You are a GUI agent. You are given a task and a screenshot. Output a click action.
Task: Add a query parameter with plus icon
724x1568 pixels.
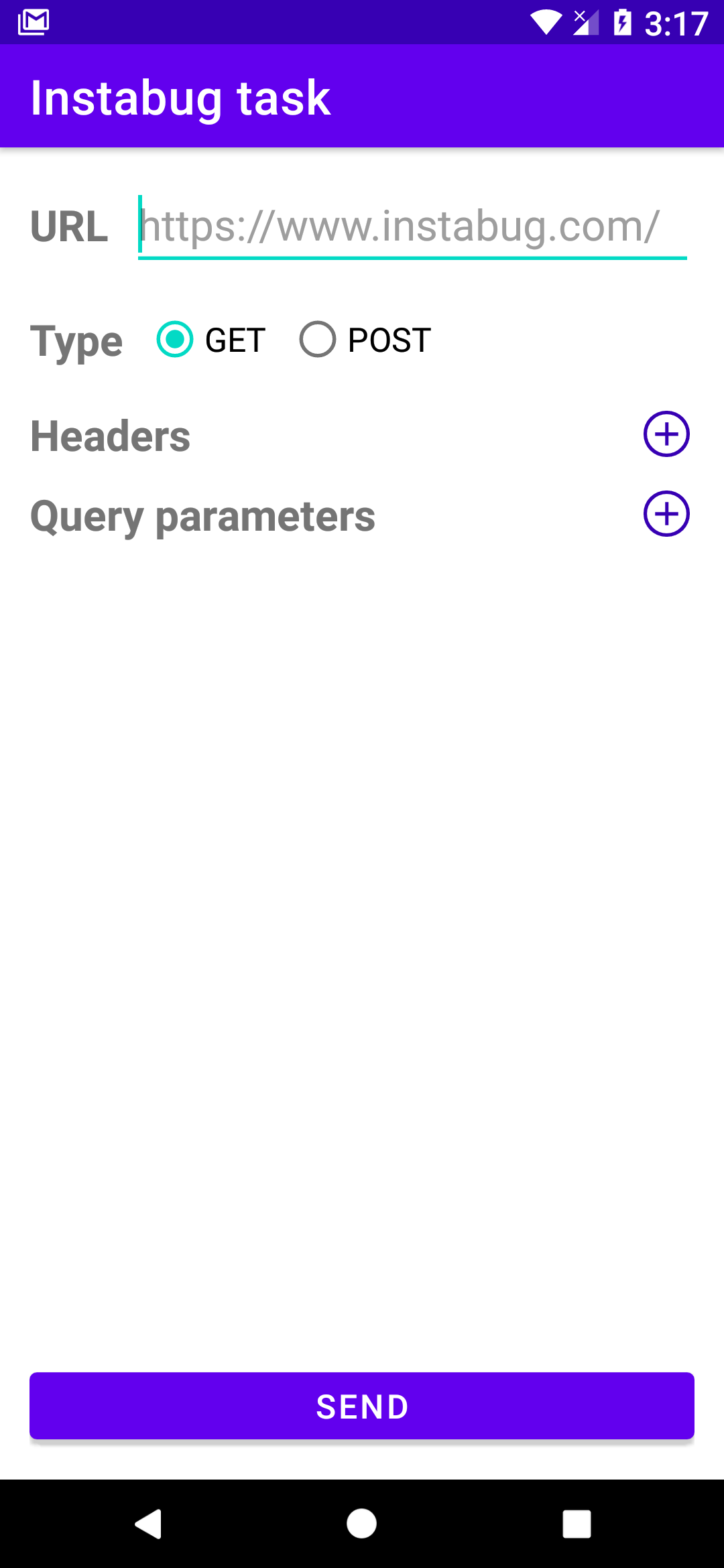666,514
